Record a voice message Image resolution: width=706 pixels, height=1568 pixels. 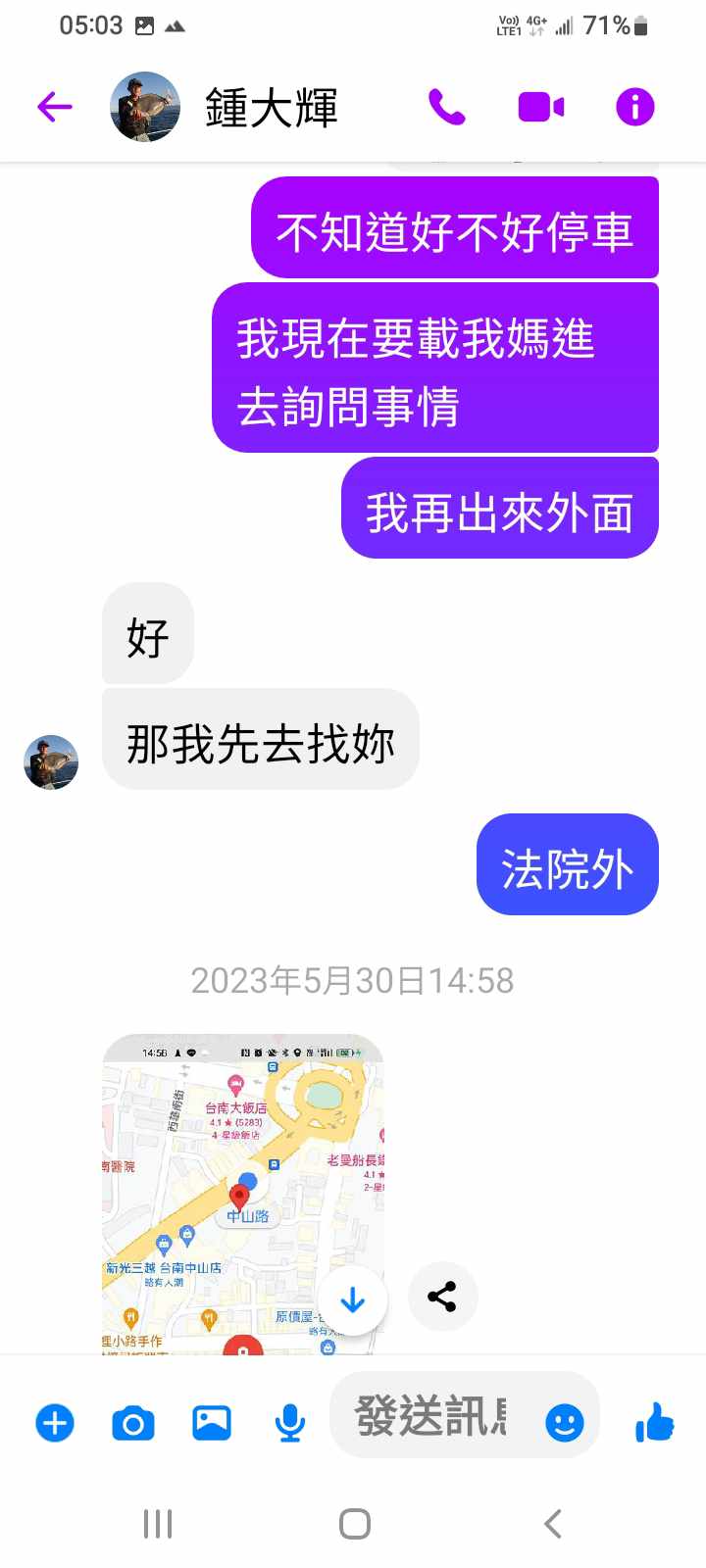point(289,1422)
